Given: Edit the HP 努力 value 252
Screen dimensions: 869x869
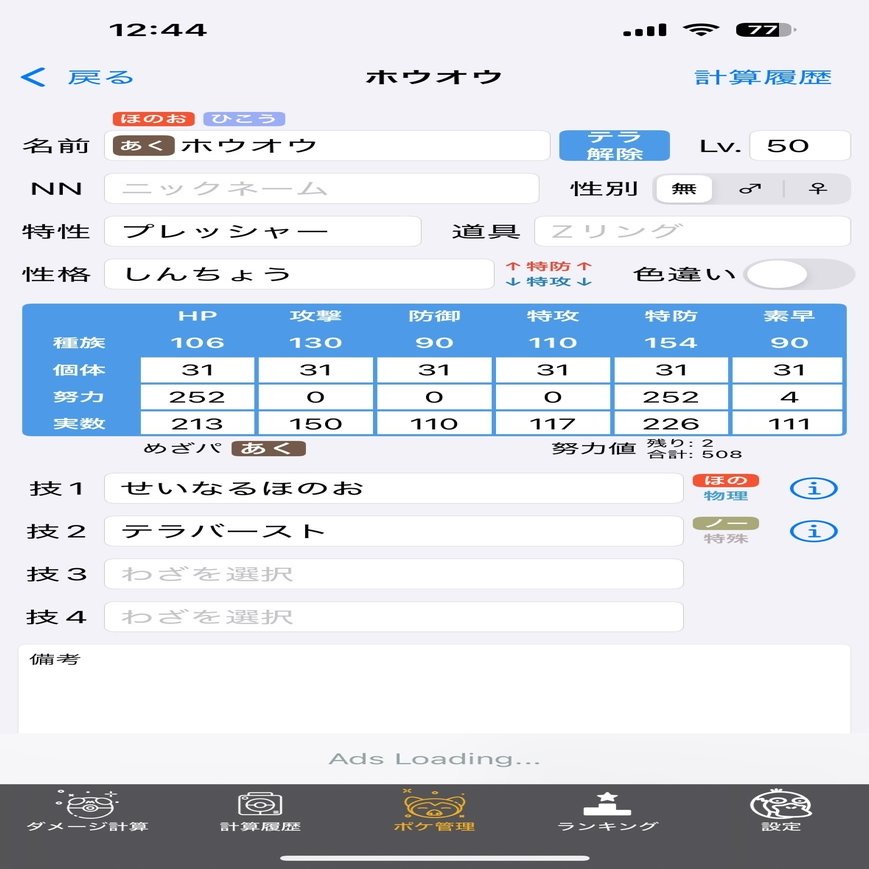Looking at the screenshot, I should [x=197, y=397].
